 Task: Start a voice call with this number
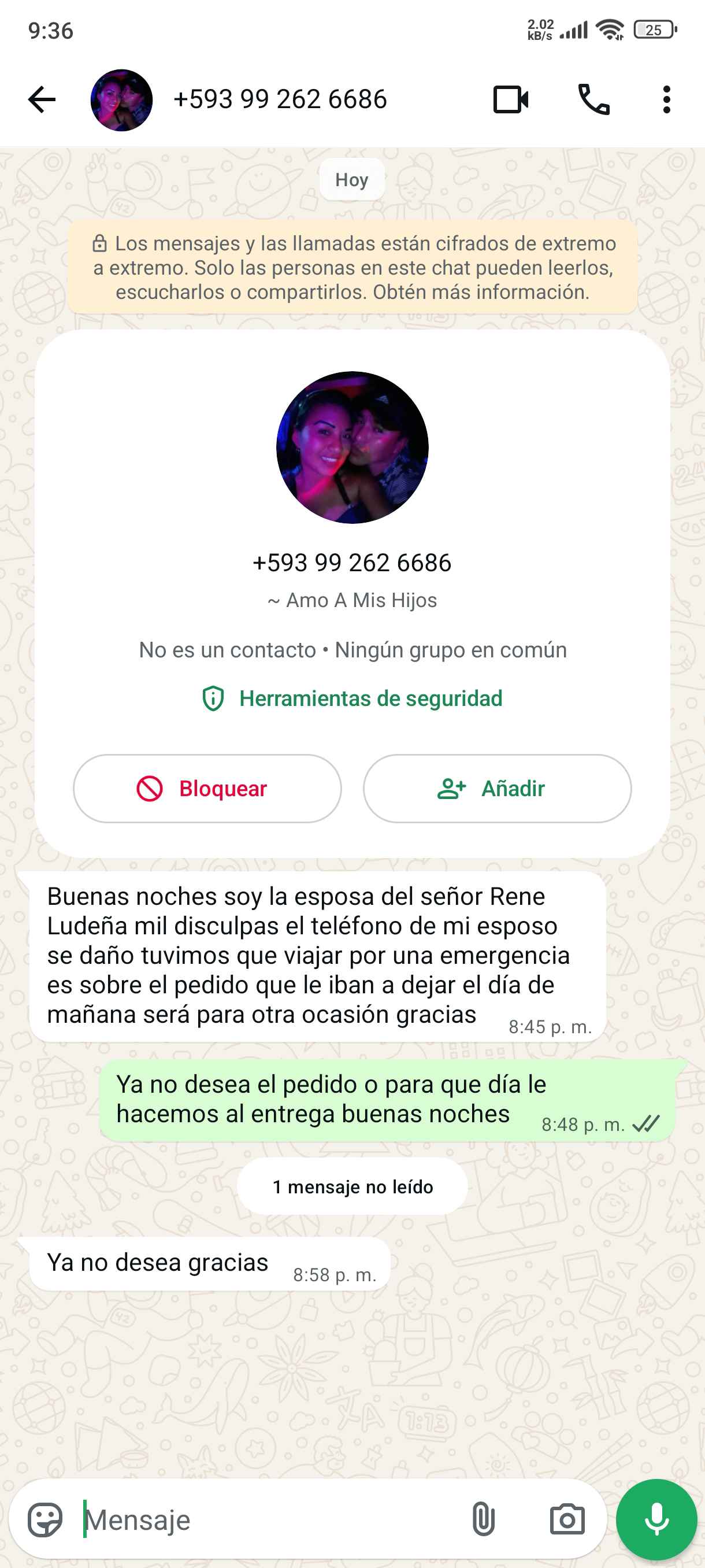[x=593, y=100]
